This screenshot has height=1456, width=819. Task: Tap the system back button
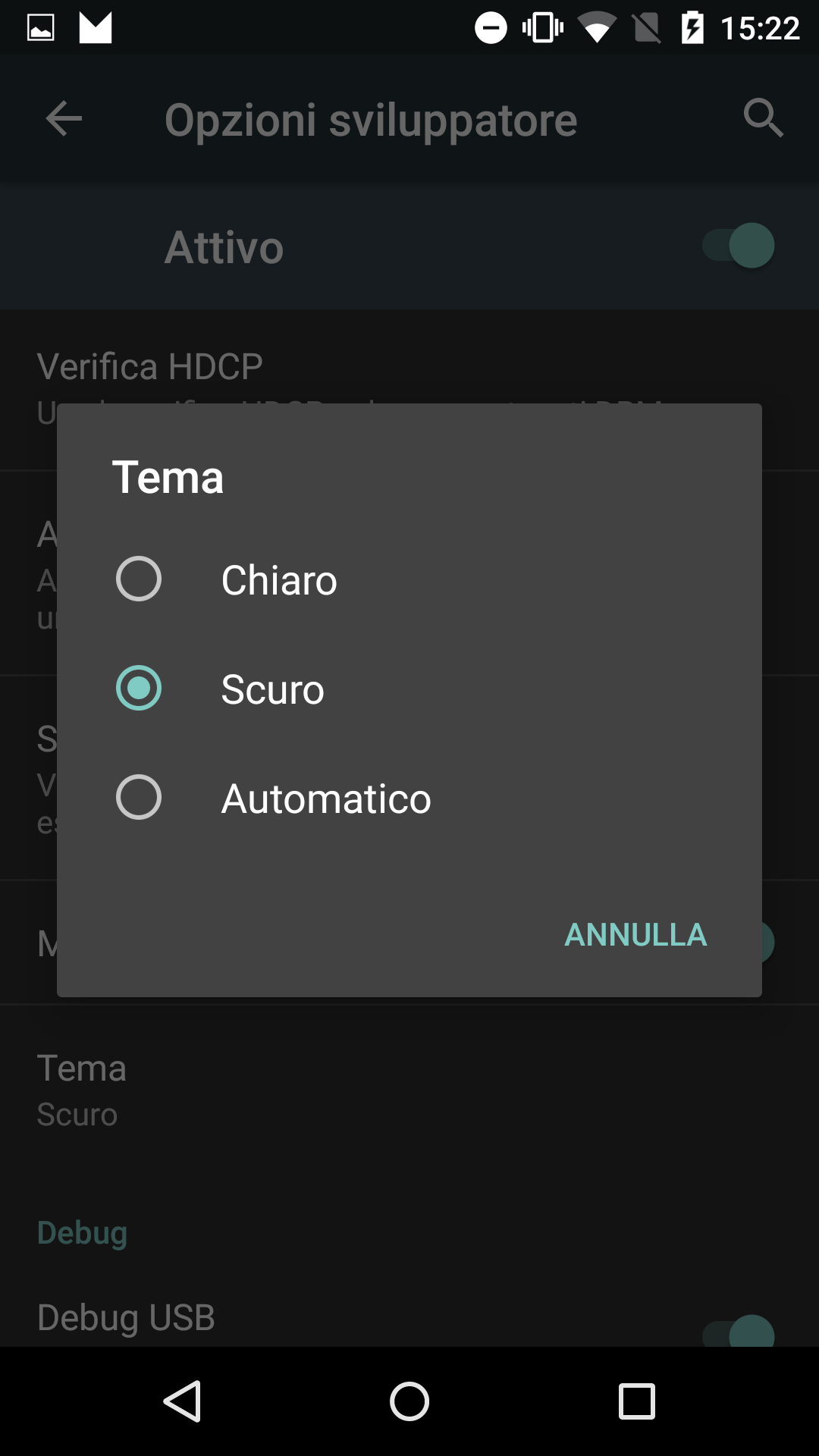point(183,1401)
